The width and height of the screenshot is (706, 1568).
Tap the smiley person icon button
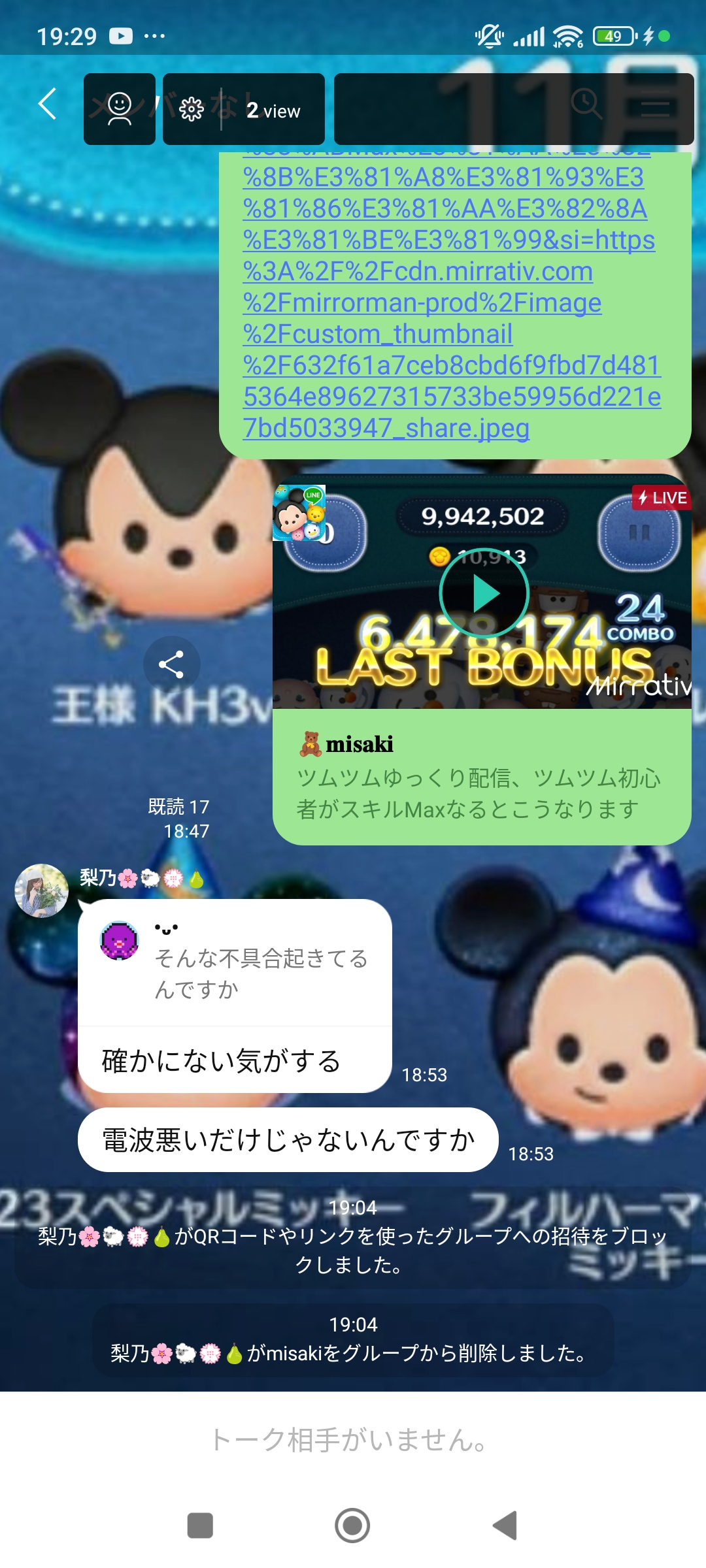pyautogui.click(x=120, y=109)
